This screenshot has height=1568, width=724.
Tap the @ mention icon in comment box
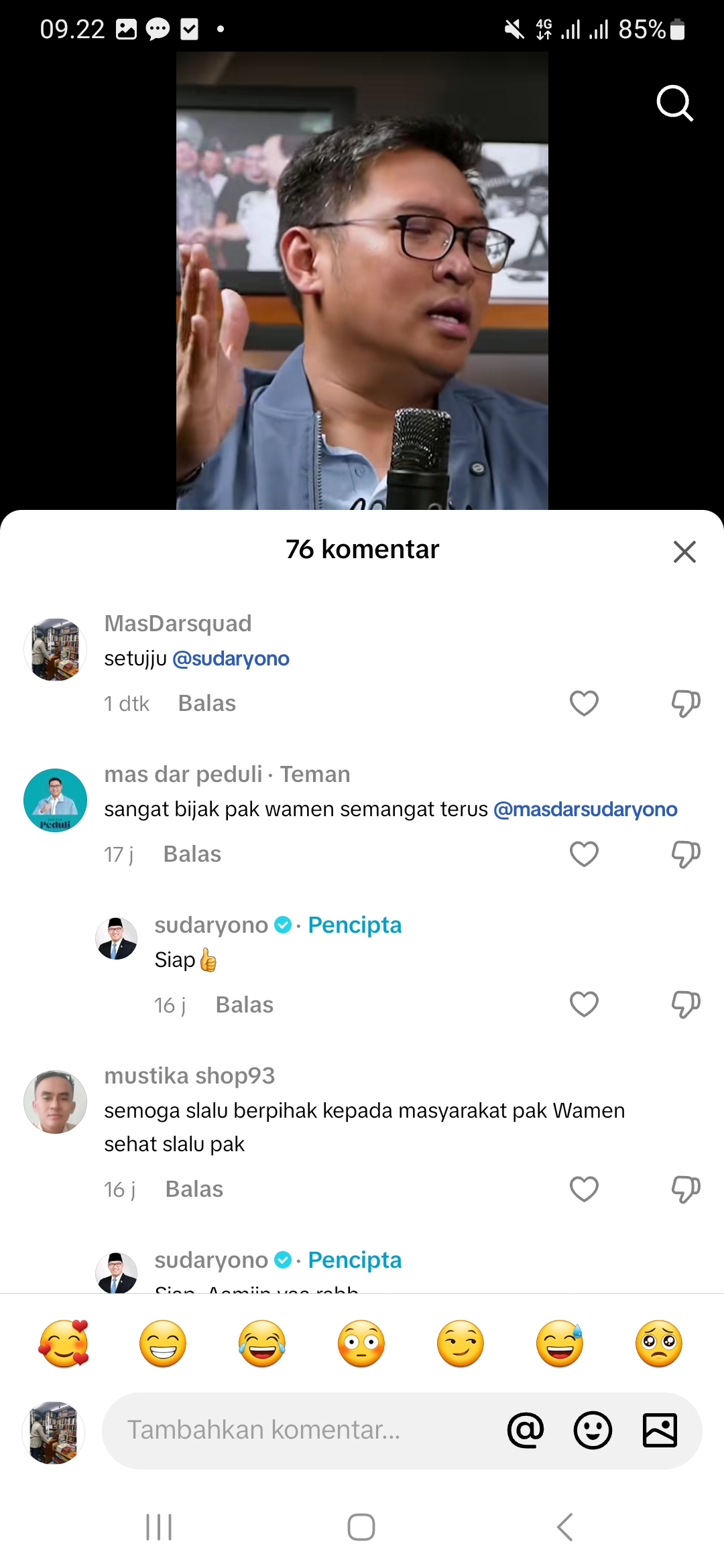pos(526,1430)
